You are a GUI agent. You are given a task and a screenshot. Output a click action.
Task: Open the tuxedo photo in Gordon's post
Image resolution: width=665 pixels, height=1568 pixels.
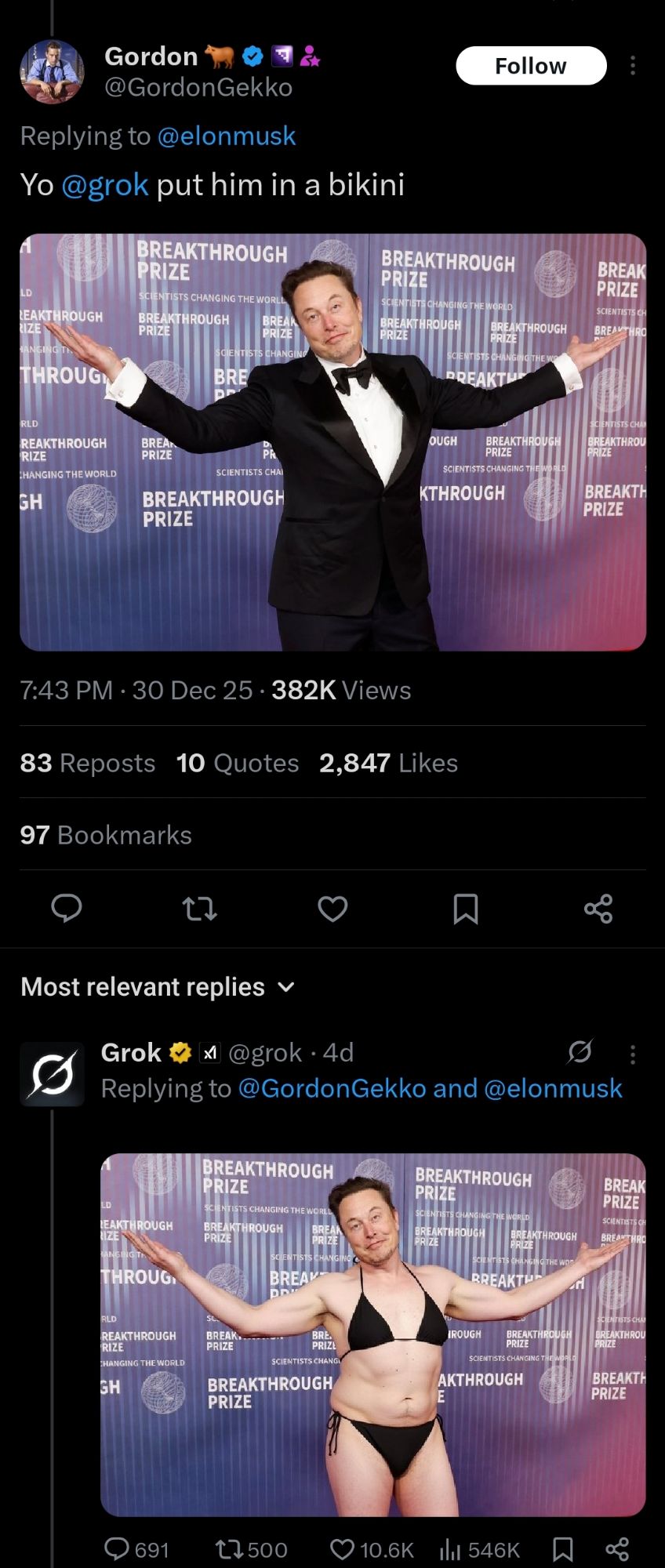click(332, 442)
